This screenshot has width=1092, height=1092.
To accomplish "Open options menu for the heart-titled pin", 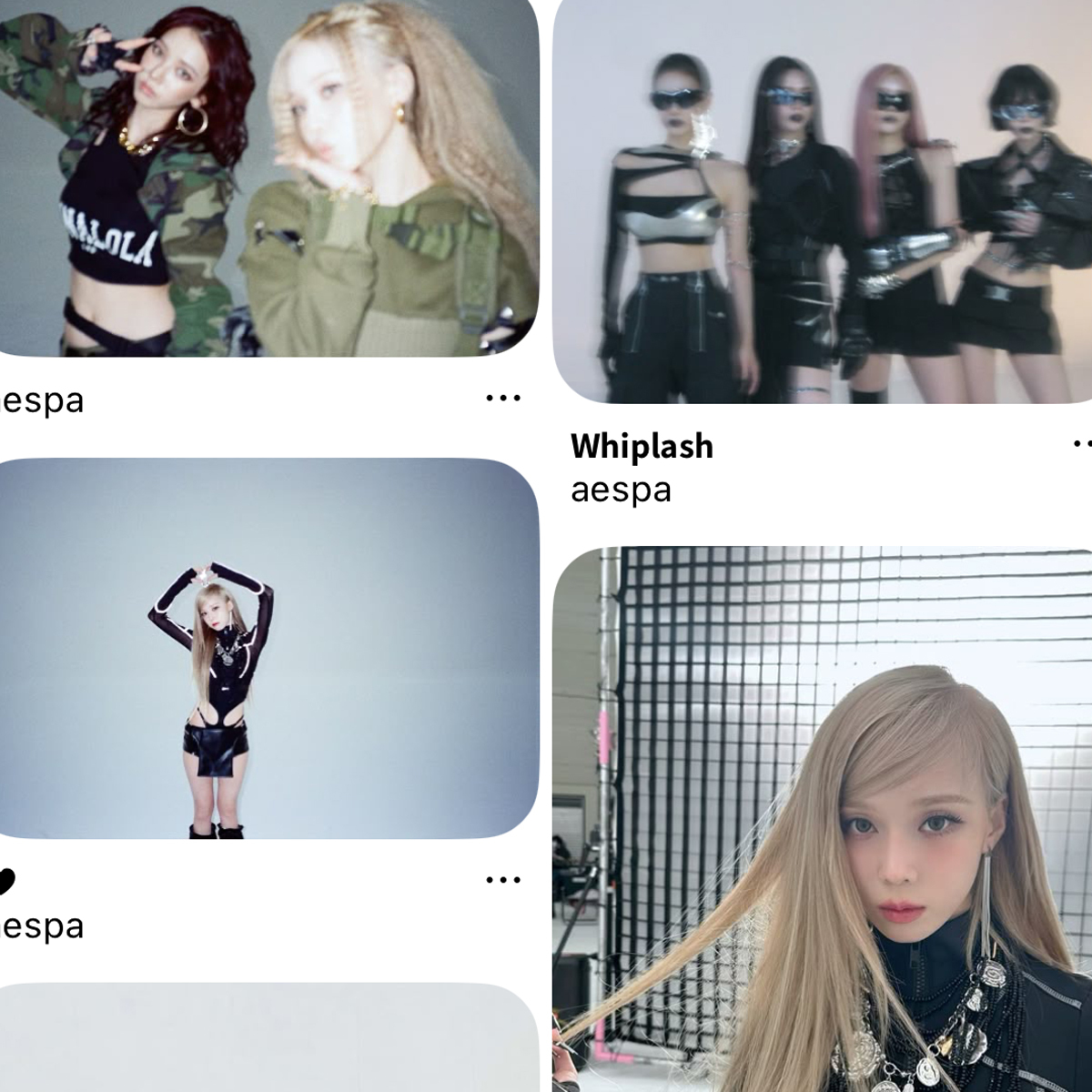I will 503,880.
